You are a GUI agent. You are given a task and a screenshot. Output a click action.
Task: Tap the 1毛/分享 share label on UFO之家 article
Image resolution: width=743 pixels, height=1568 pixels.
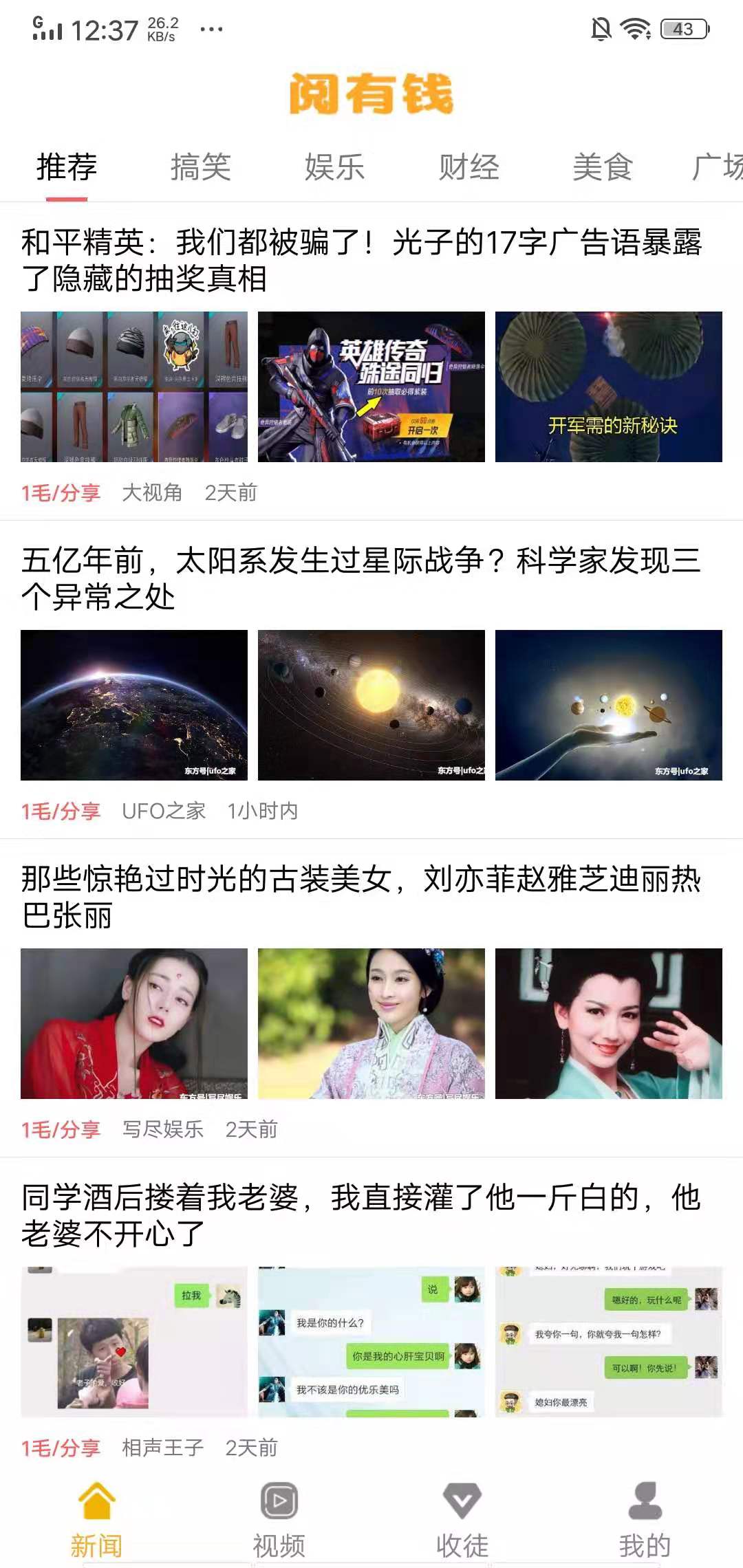click(61, 810)
